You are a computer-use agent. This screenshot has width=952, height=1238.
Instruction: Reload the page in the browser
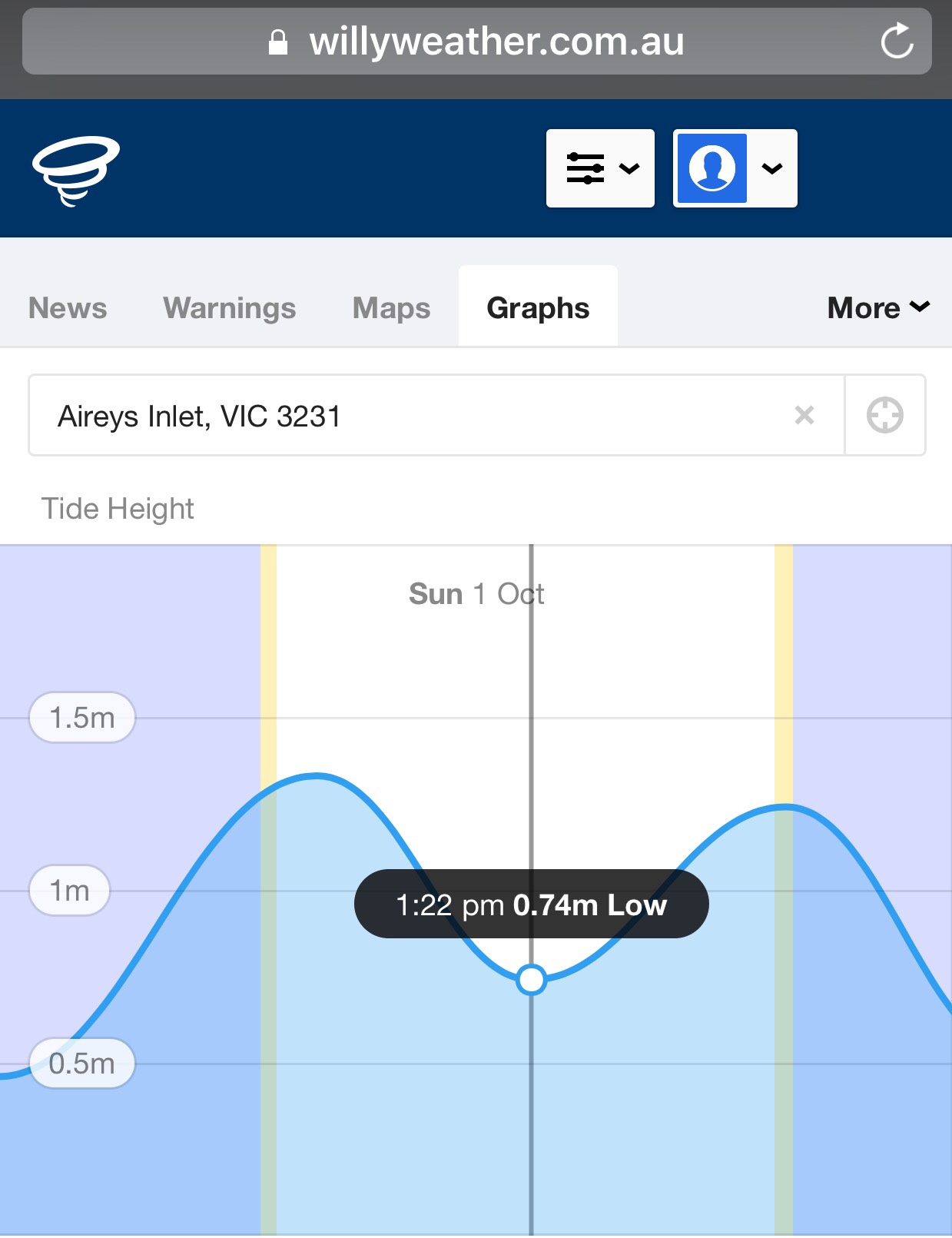pos(896,41)
